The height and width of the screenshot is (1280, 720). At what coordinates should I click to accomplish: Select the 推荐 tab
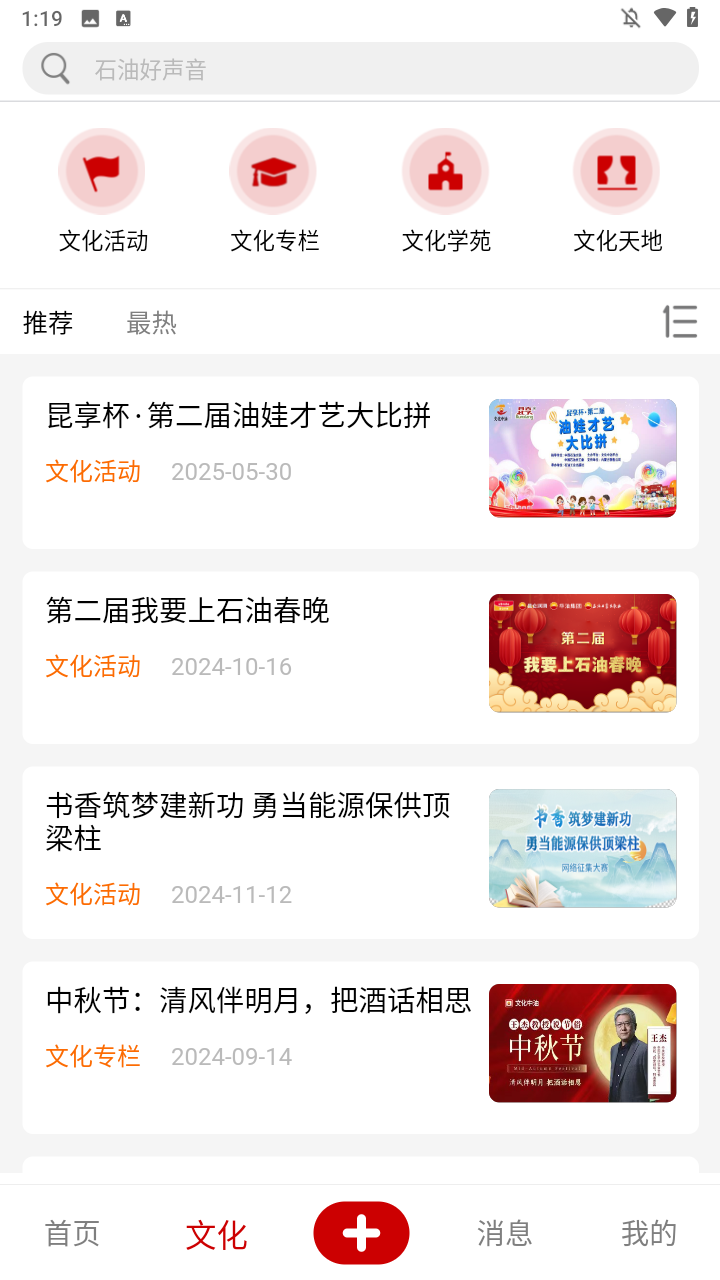tap(46, 322)
